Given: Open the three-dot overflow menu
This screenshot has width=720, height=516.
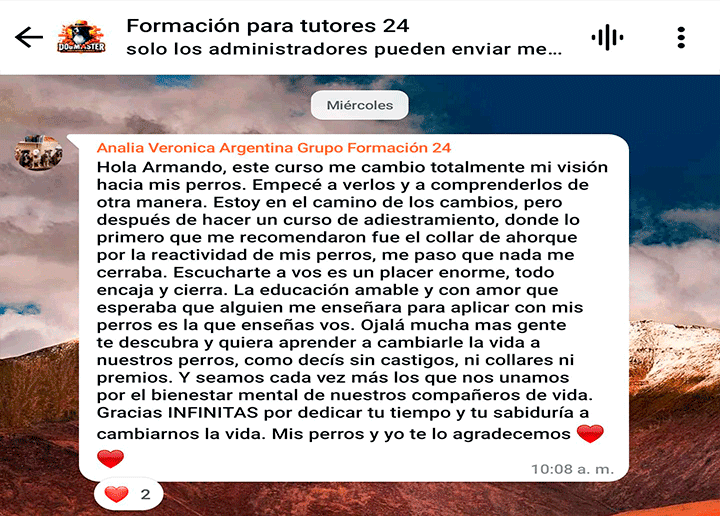Looking at the screenshot, I should [x=681, y=38].
